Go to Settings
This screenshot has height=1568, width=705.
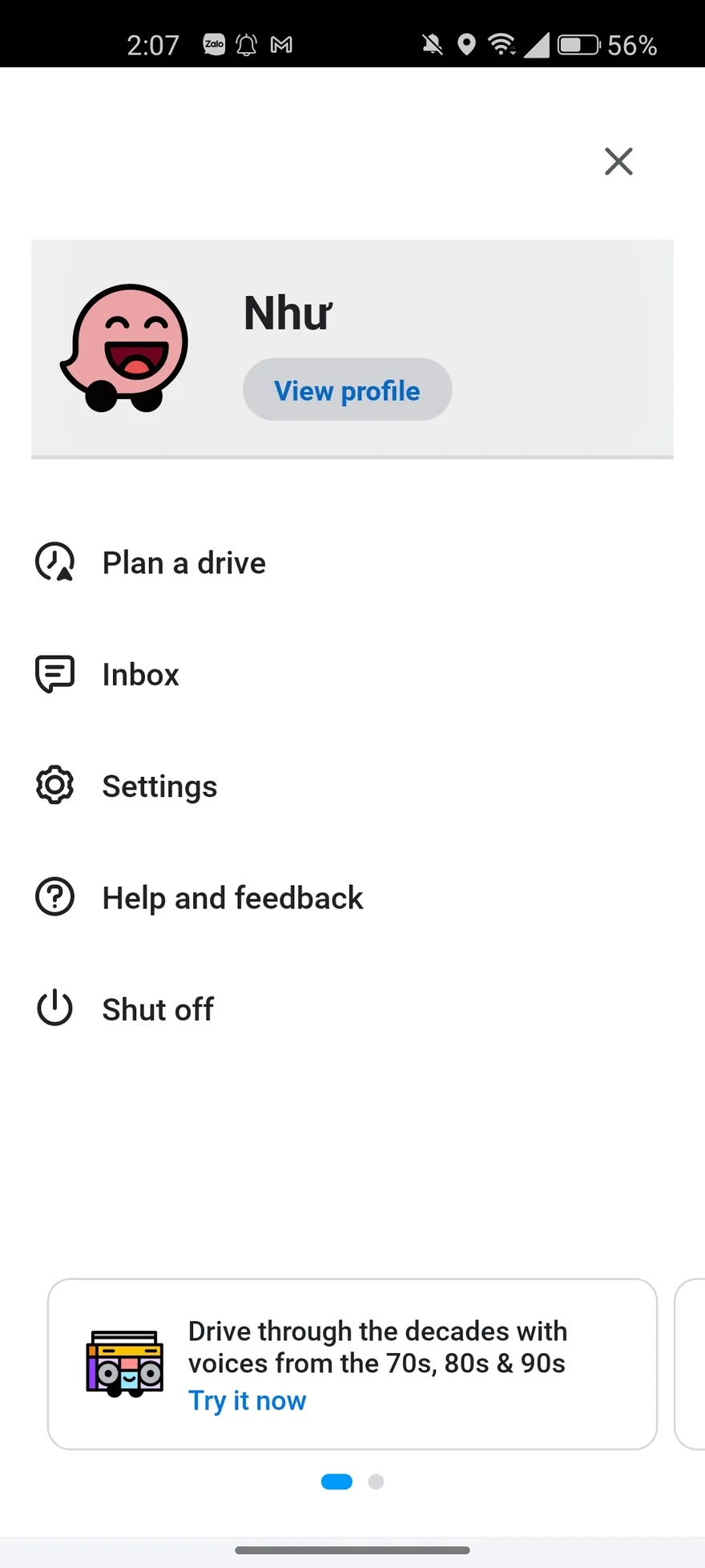click(159, 786)
